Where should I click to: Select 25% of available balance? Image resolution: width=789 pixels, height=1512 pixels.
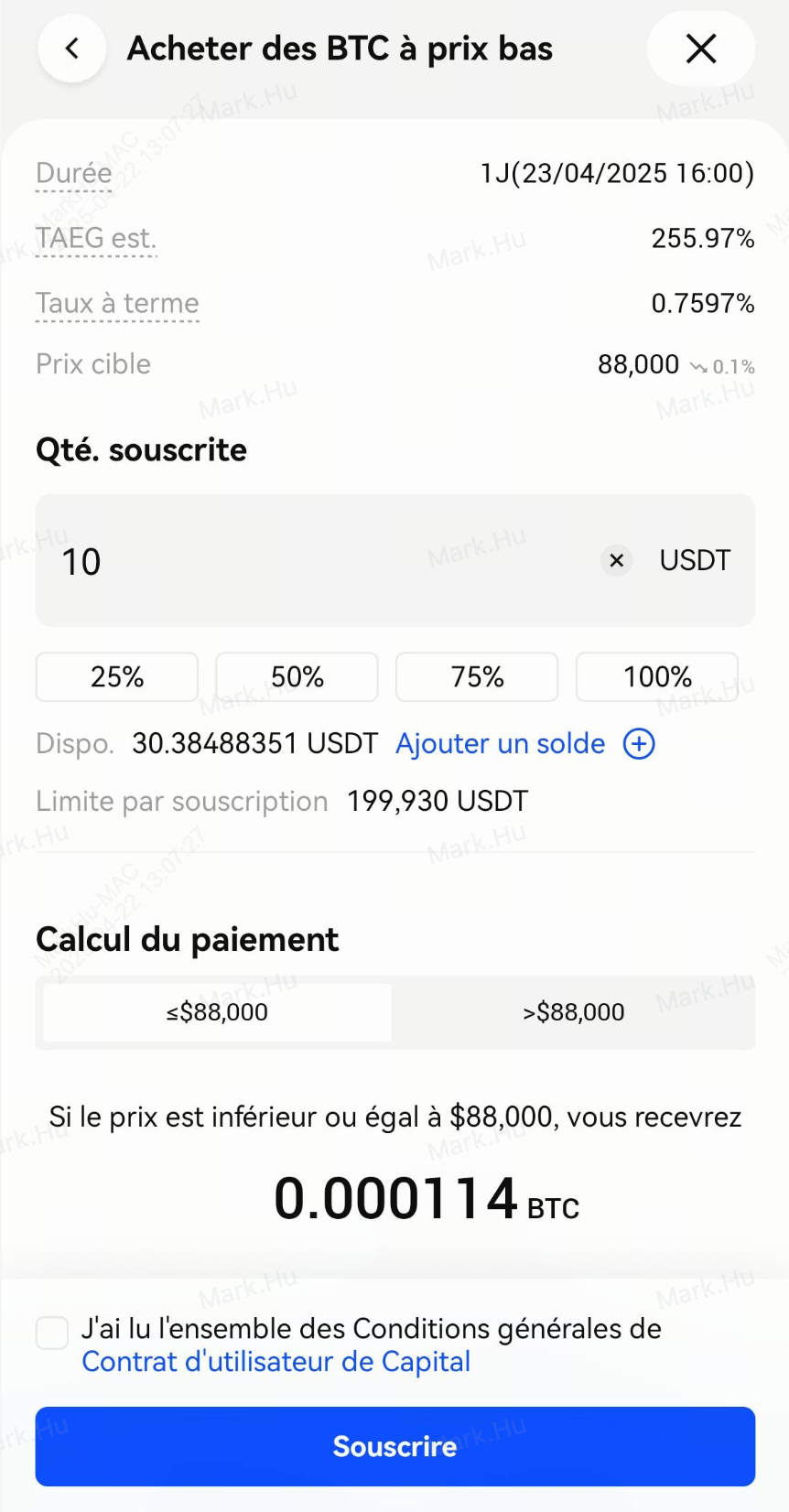(117, 676)
